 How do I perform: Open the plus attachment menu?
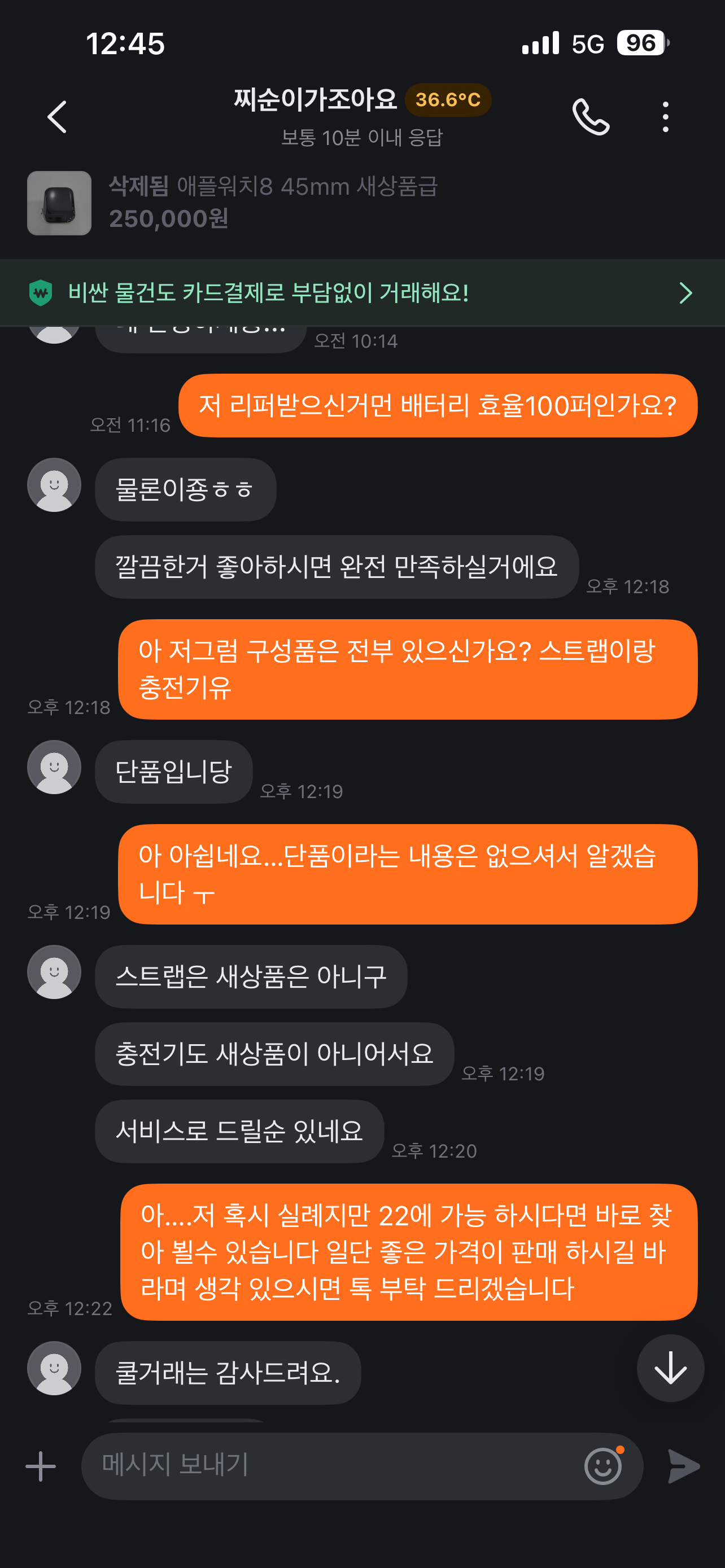pyautogui.click(x=41, y=1466)
